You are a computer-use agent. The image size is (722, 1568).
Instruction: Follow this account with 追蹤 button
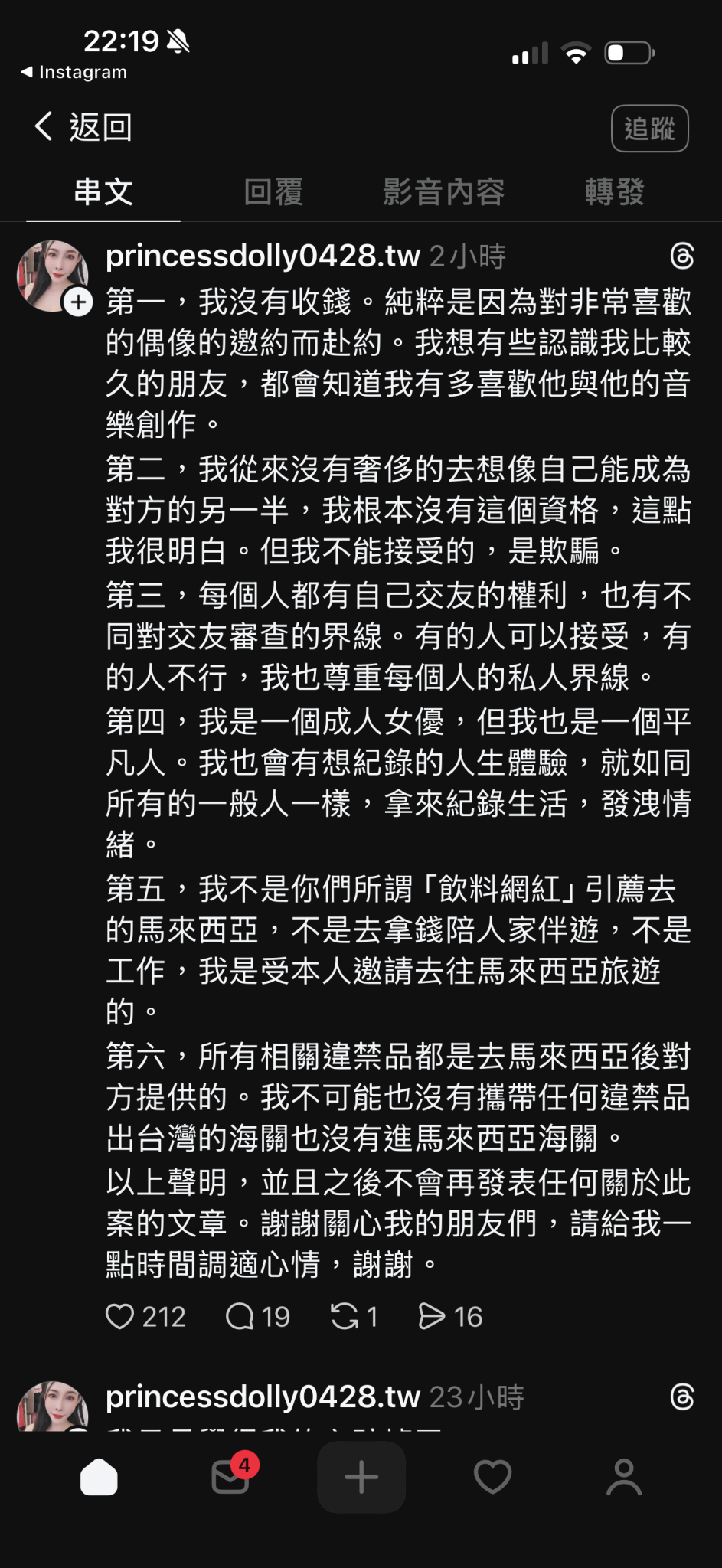tap(649, 129)
